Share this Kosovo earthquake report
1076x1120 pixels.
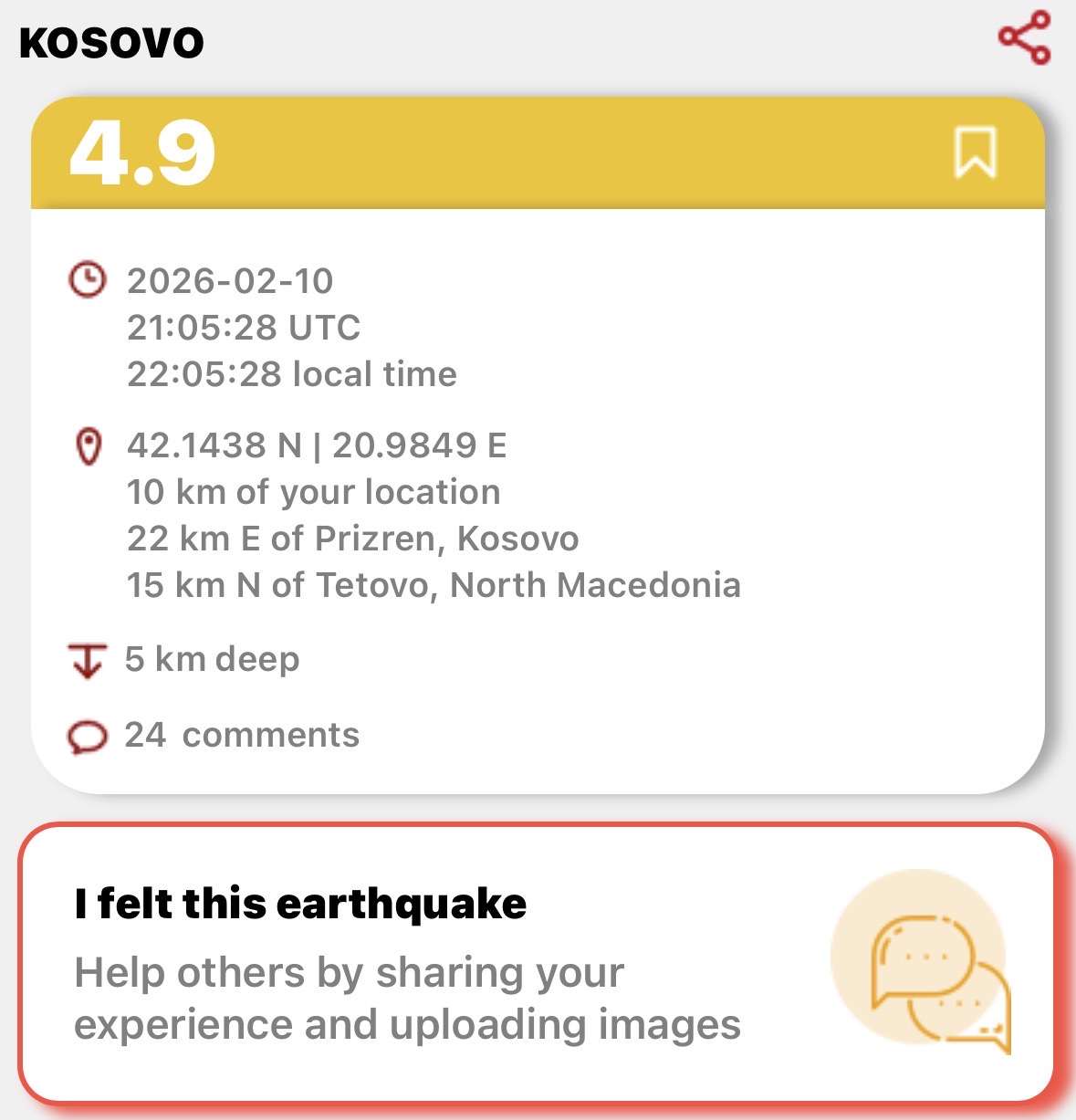(1024, 38)
